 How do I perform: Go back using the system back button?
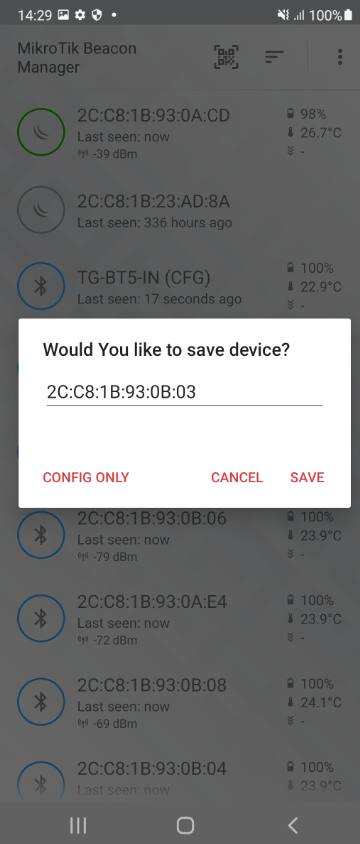(x=292, y=825)
